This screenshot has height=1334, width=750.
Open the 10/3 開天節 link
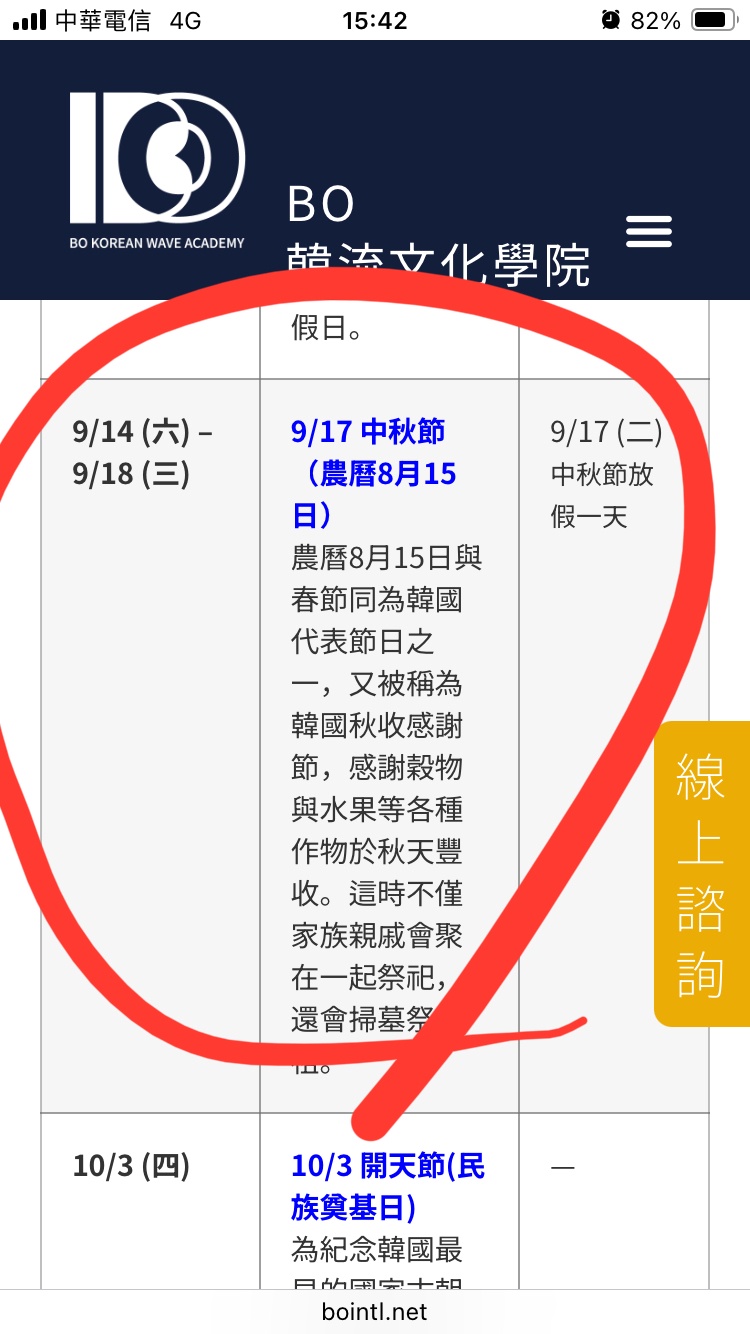pyautogui.click(x=387, y=1166)
